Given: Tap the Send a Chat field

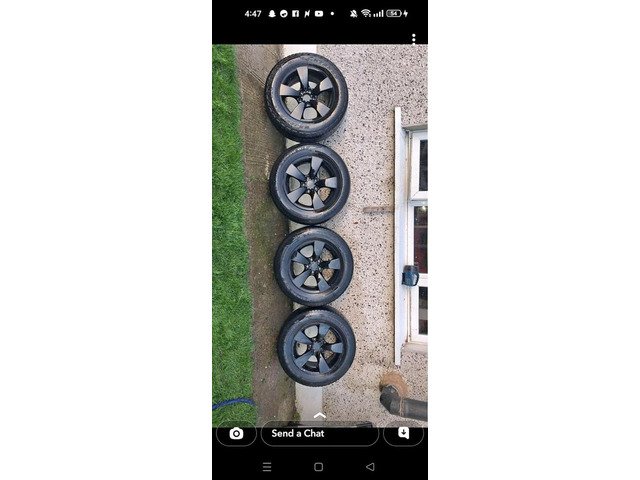Looking at the screenshot, I should (319, 434).
